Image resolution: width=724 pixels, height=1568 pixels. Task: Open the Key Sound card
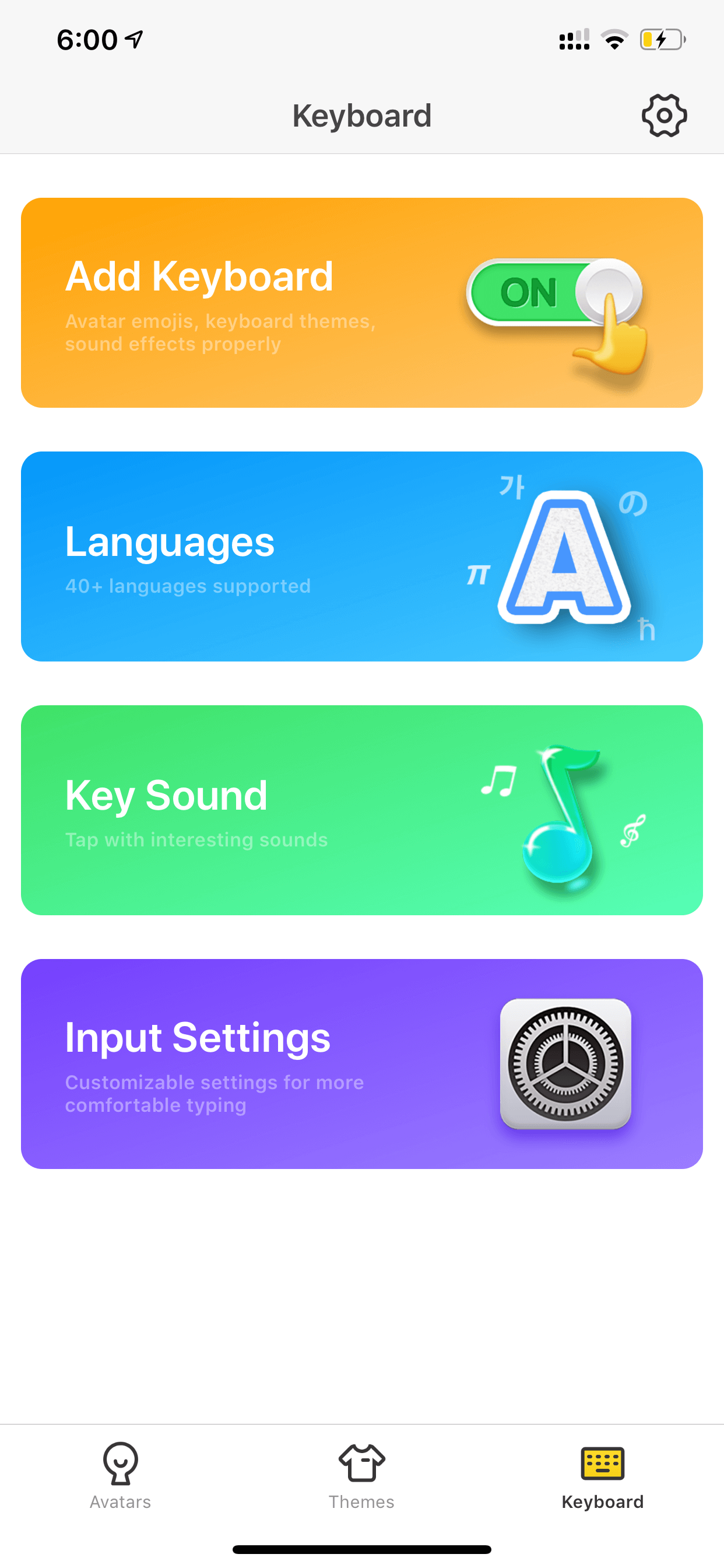(x=362, y=810)
